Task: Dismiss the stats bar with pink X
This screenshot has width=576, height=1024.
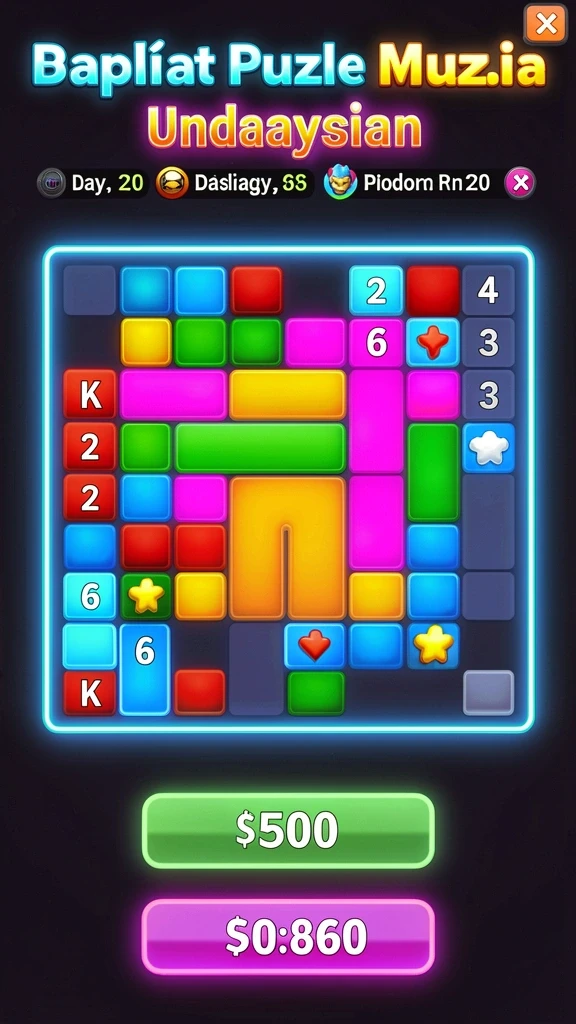Action: (520, 184)
